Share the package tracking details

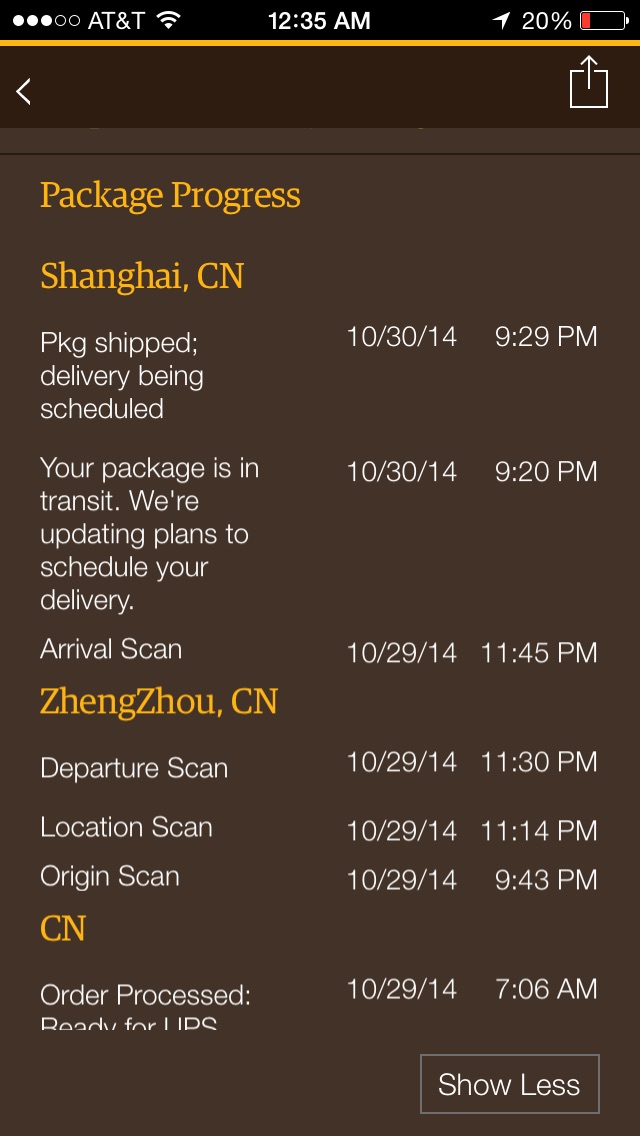click(x=588, y=83)
